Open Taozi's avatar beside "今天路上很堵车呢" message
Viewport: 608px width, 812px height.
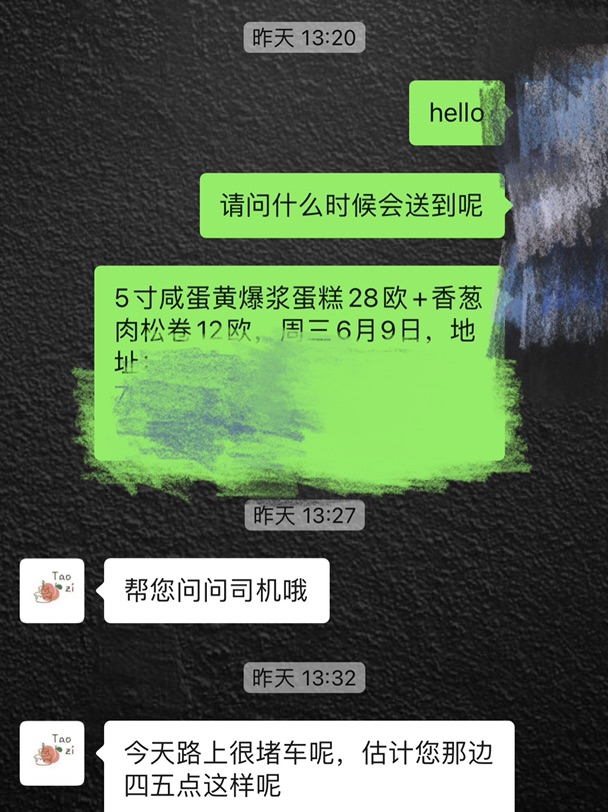(52, 752)
